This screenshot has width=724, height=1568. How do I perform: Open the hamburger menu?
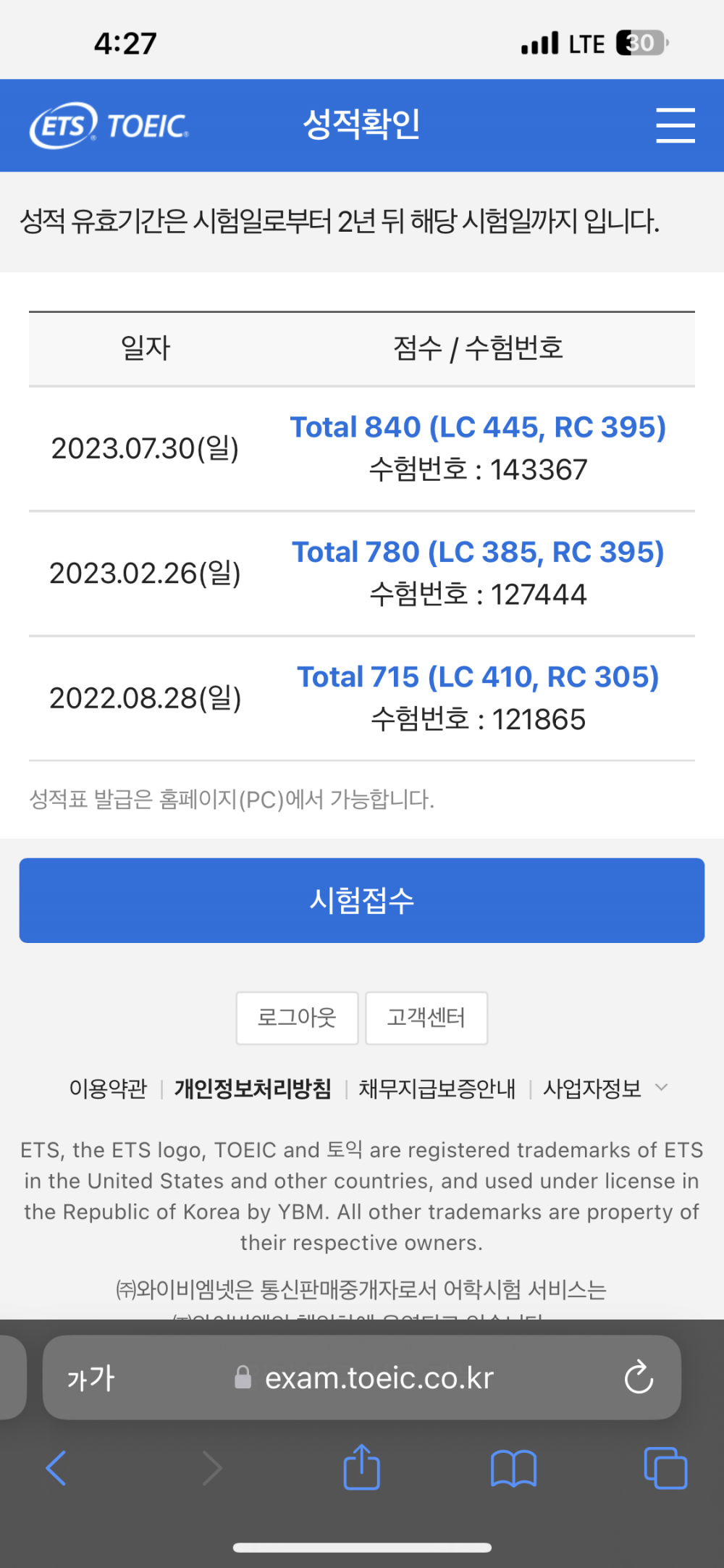[675, 125]
